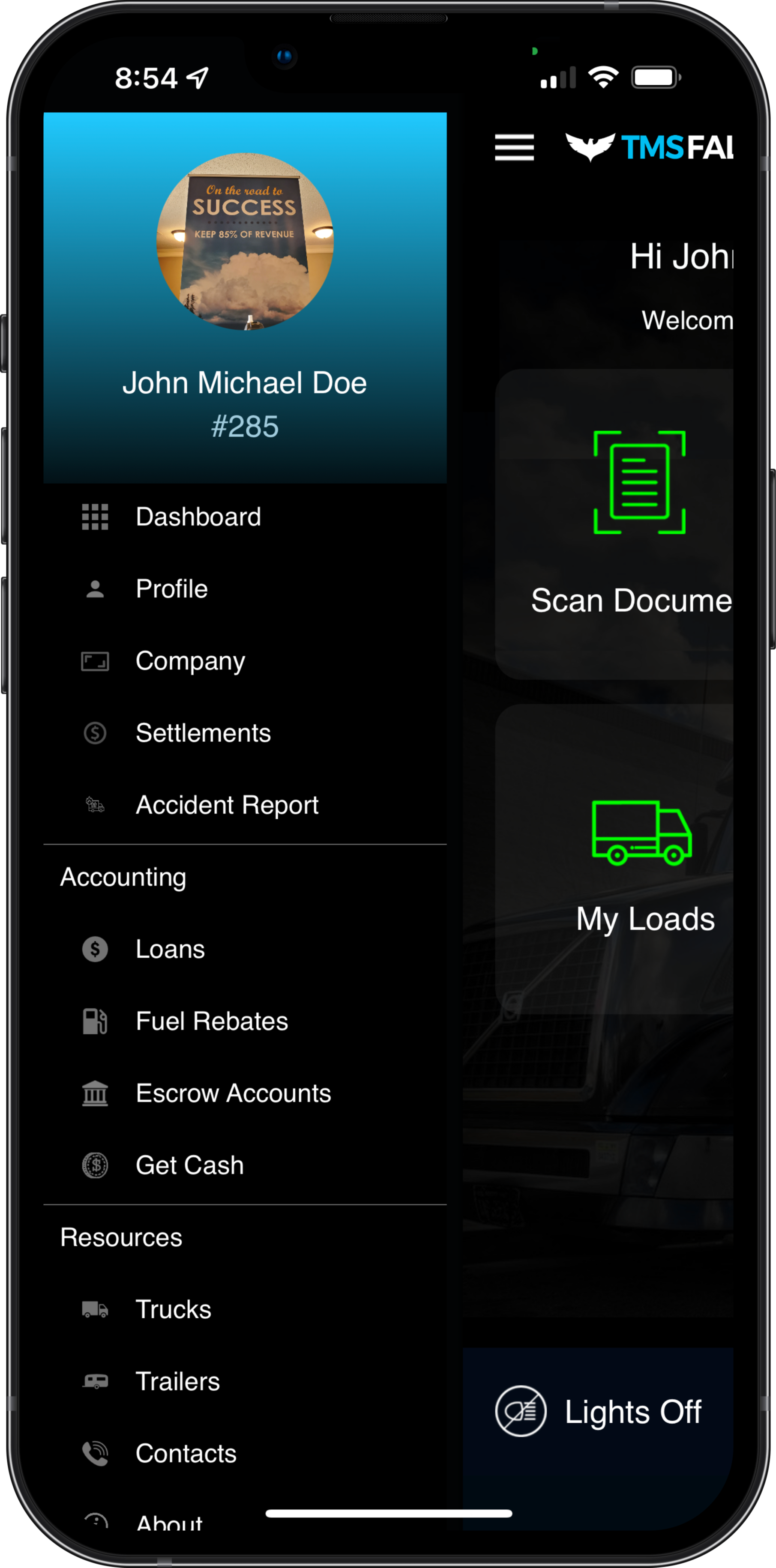This screenshot has width=776, height=1568.
Task: Tap Get Cash
Action: tap(245, 1165)
